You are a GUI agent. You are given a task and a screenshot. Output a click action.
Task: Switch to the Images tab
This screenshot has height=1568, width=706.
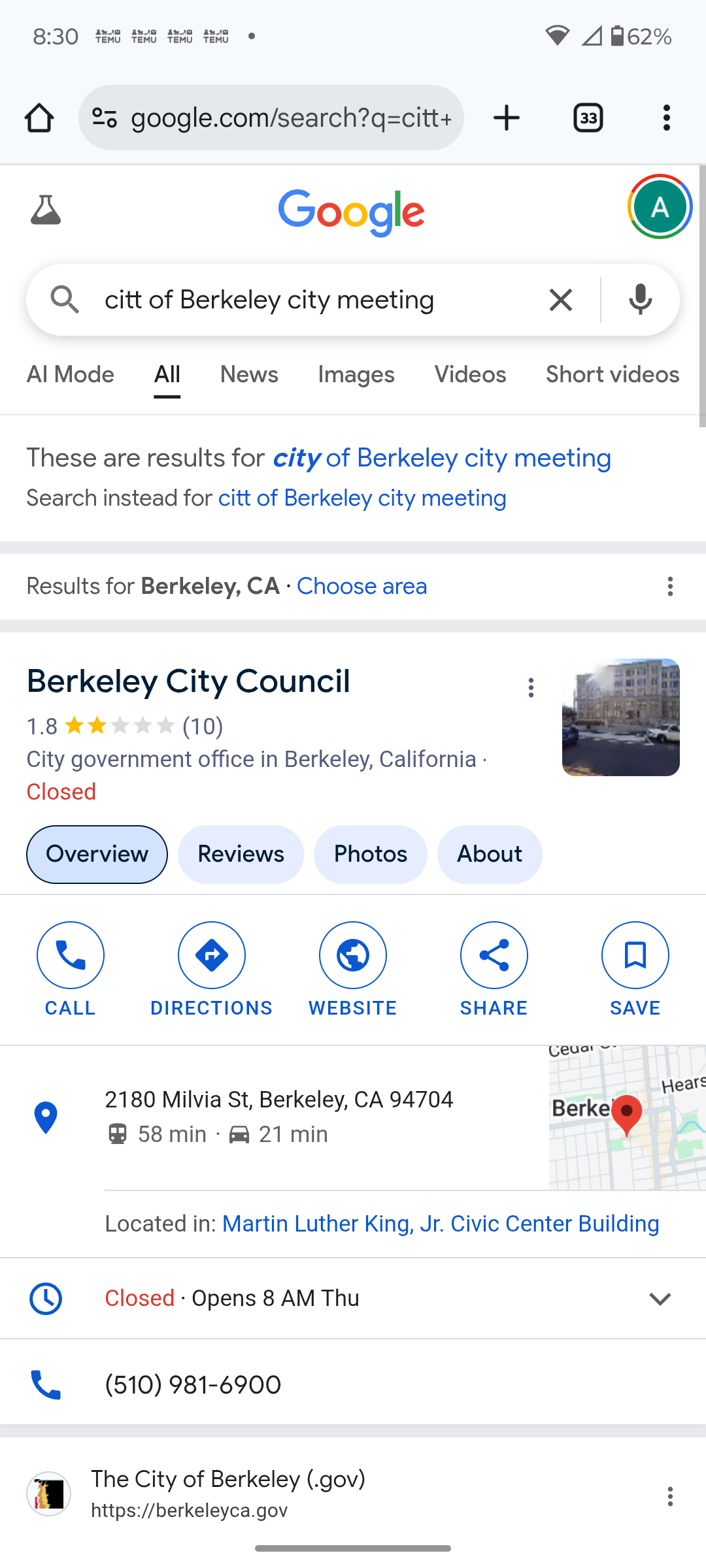click(356, 374)
